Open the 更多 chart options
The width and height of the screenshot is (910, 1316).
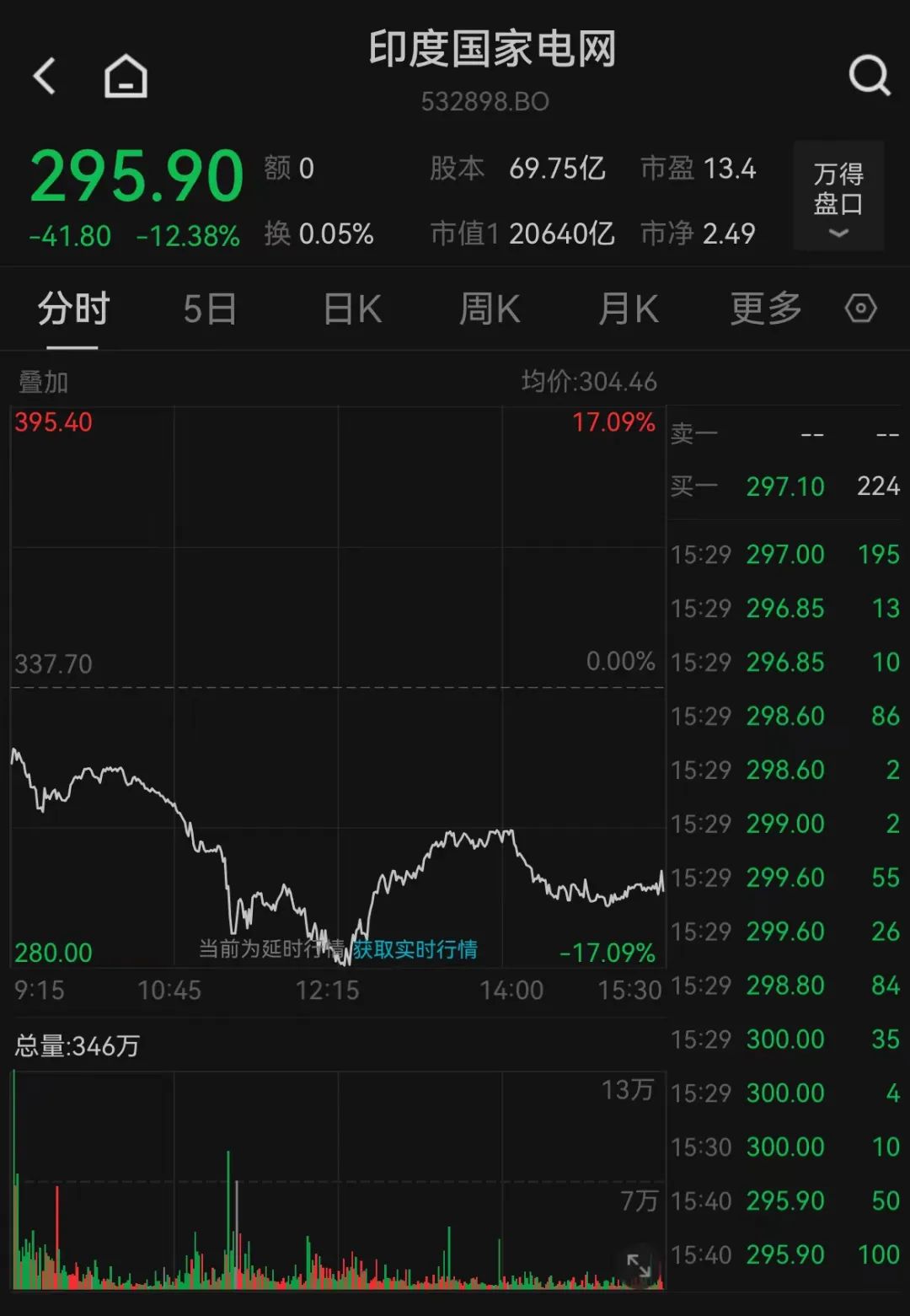pos(765,309)
